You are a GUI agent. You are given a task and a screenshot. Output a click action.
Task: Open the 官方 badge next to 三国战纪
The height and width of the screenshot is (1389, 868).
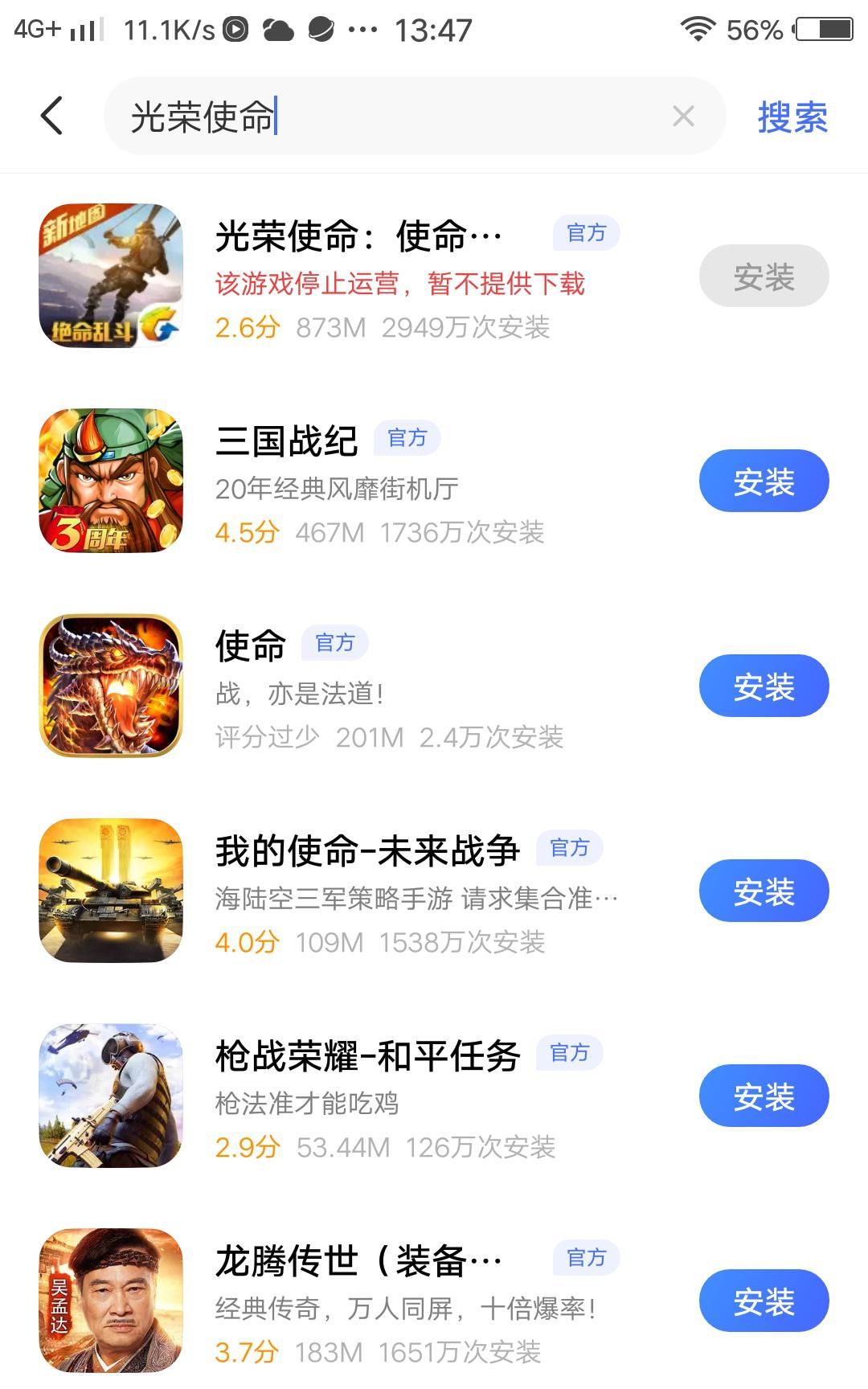[x=407, y=438]
